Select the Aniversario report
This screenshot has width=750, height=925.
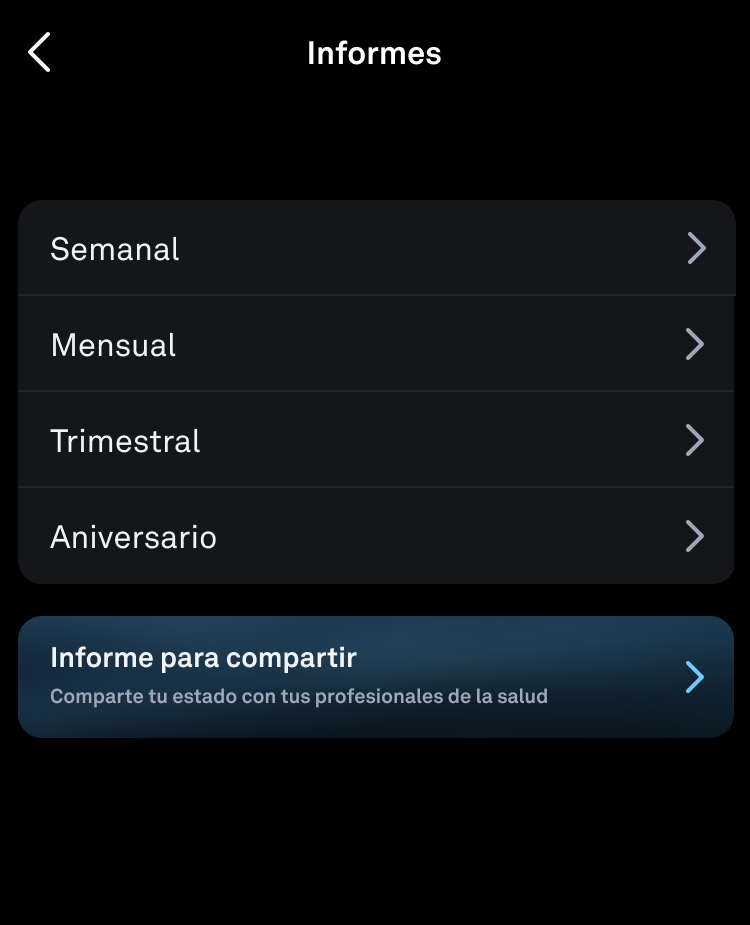pyautogui.click(x=376, y=537)
